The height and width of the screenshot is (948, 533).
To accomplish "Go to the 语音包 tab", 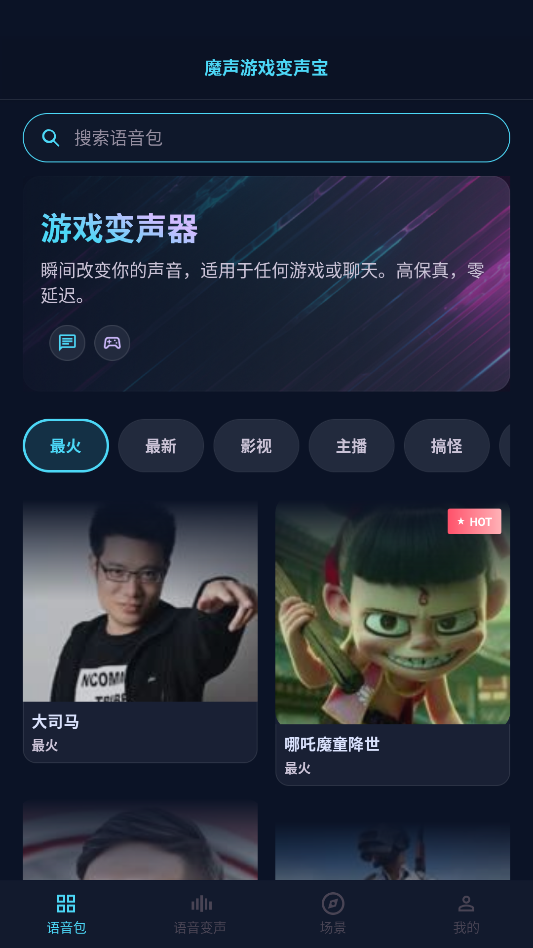I will click(66, 914).
